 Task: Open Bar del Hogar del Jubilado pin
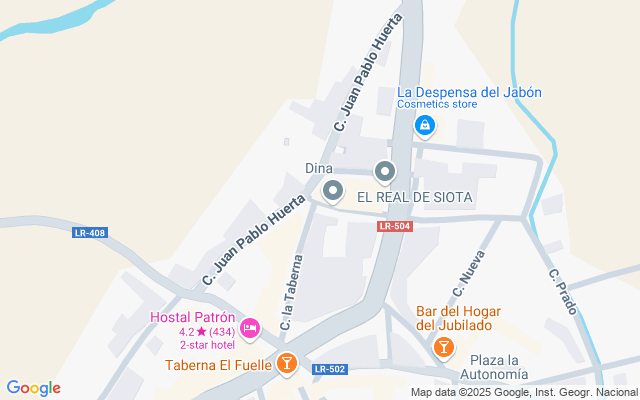tap(444, 348)
